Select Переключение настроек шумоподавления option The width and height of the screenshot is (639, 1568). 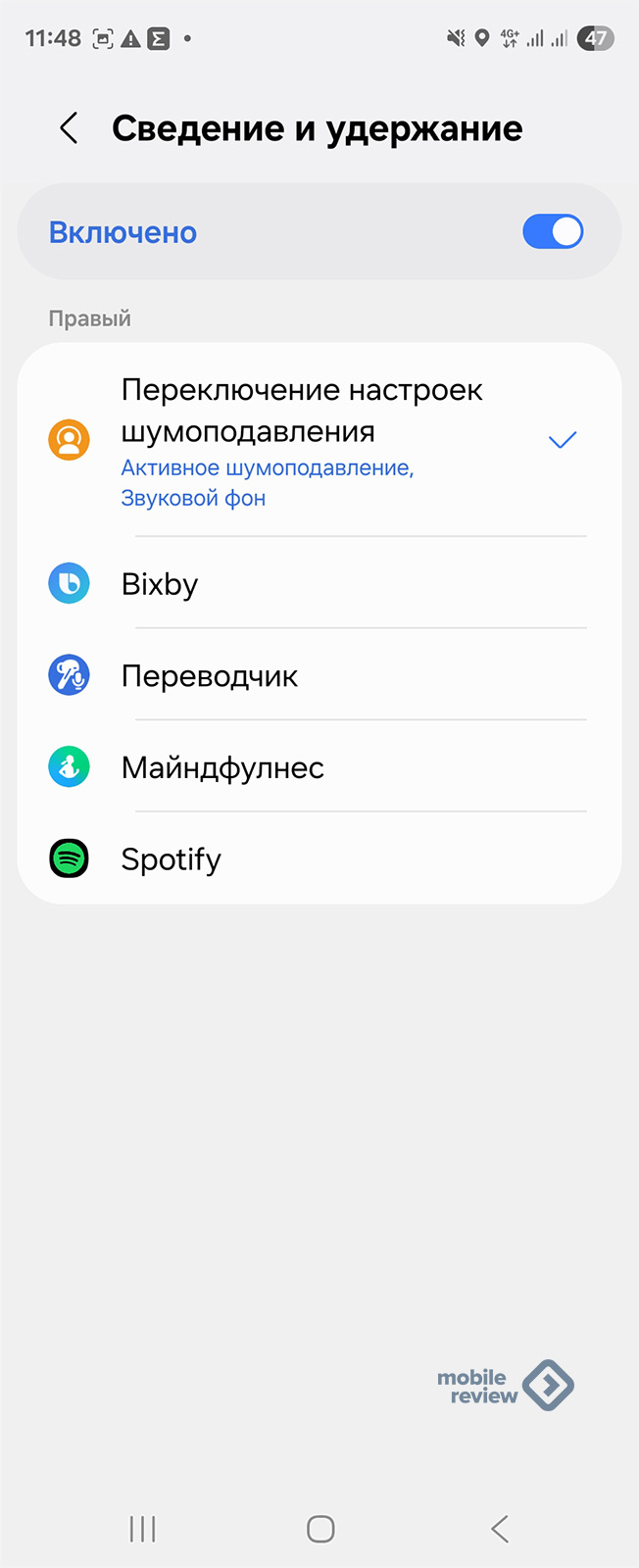(302, 440)
